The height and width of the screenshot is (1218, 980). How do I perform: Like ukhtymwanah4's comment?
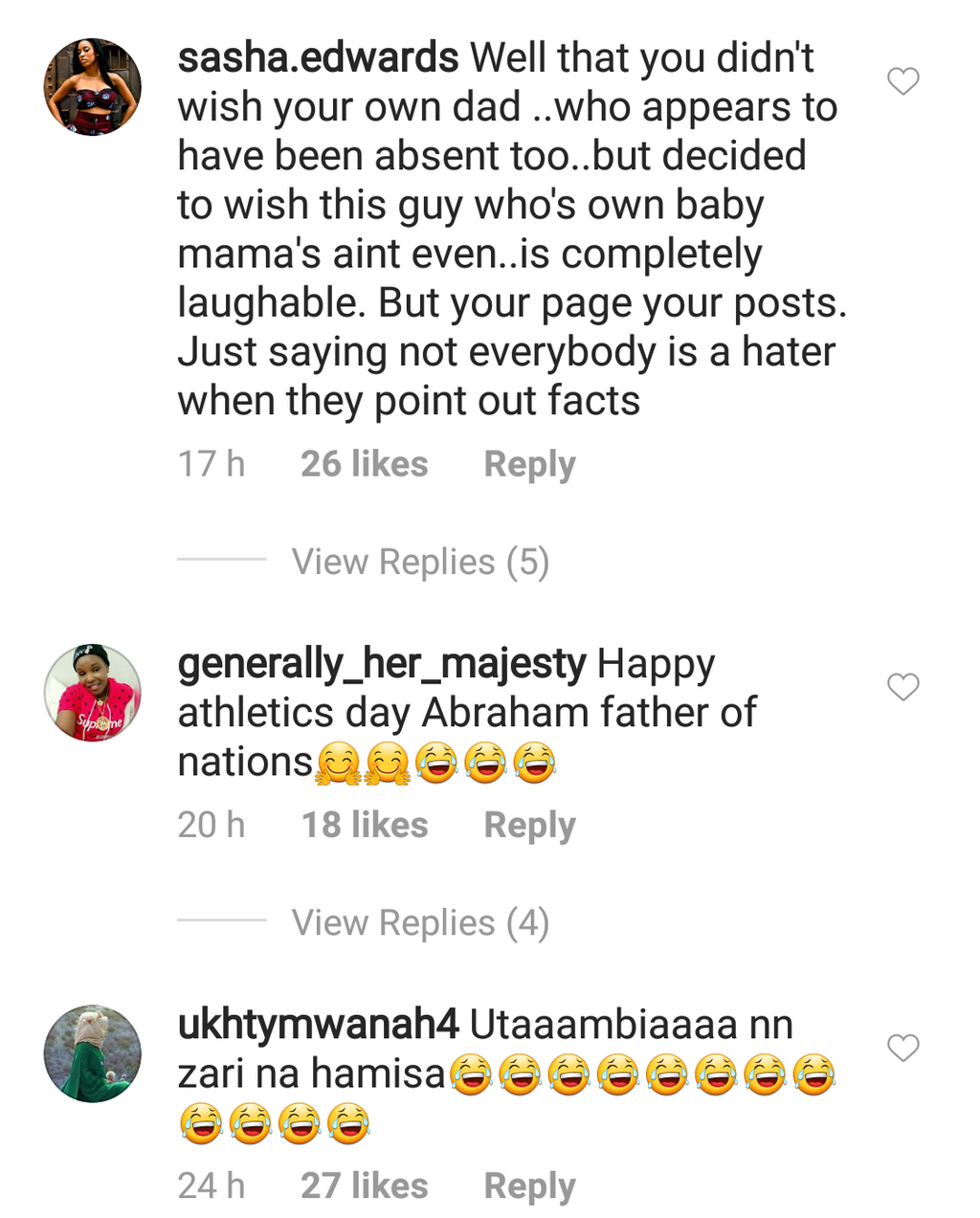pyautogui.click(x=902, y=1048)
